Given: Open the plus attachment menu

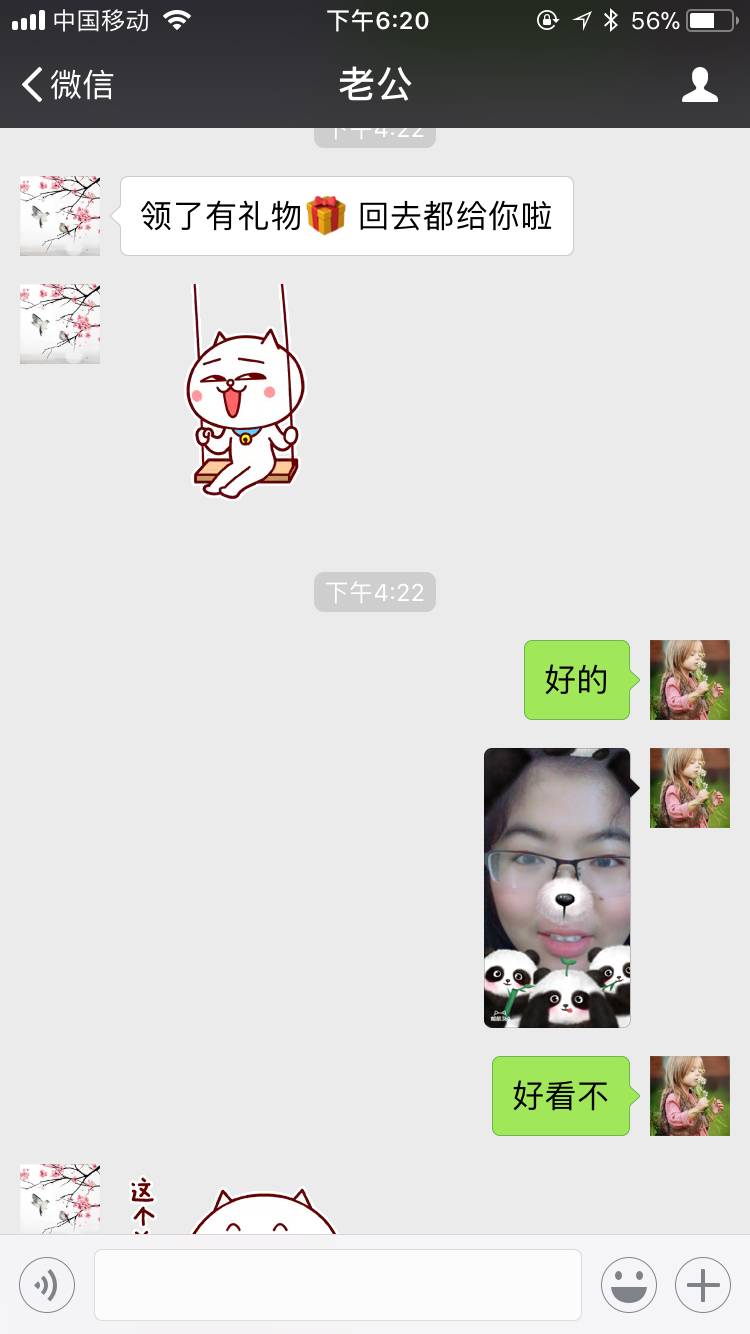Looking at the screenshot, I should [x=702, y=1284].
